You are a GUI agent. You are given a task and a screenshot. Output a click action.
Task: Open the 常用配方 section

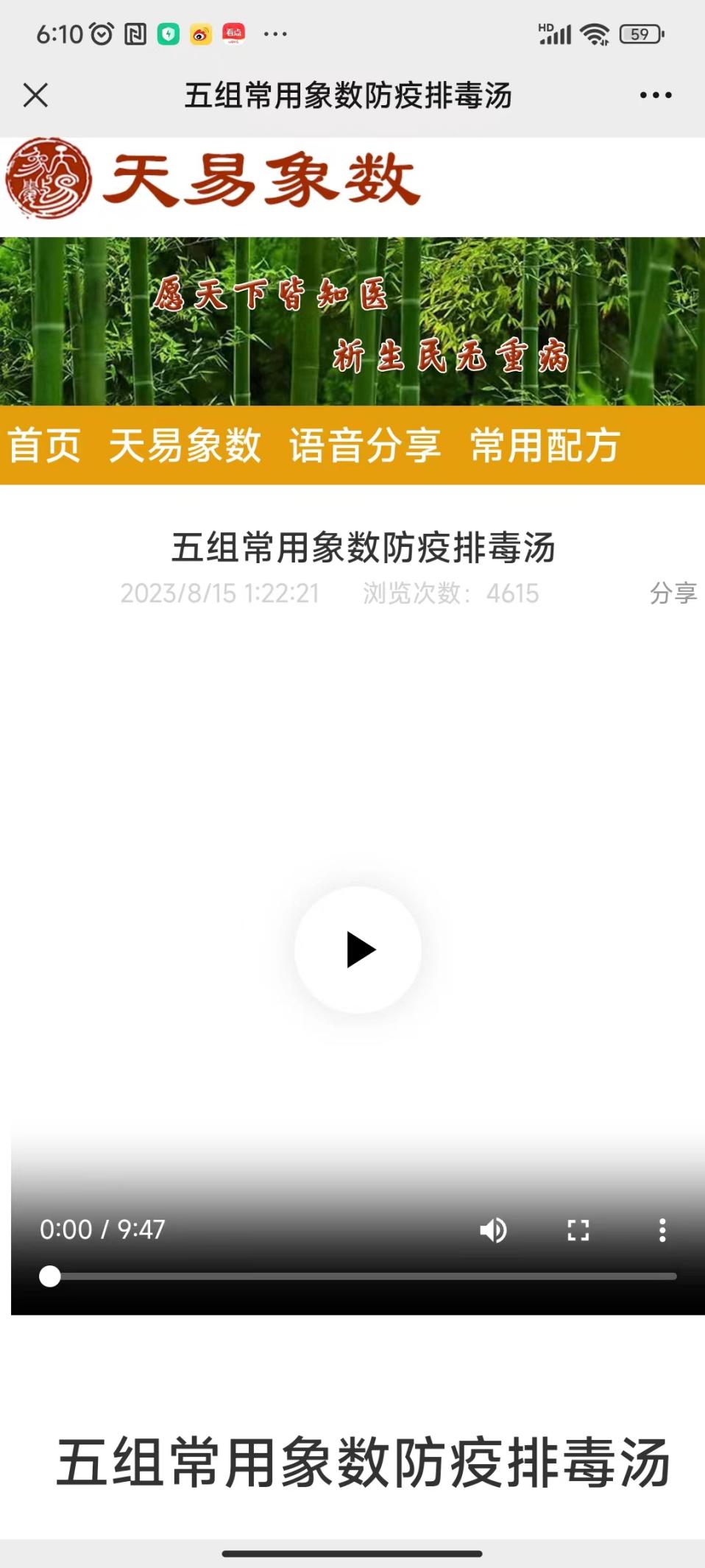[545, 445]
